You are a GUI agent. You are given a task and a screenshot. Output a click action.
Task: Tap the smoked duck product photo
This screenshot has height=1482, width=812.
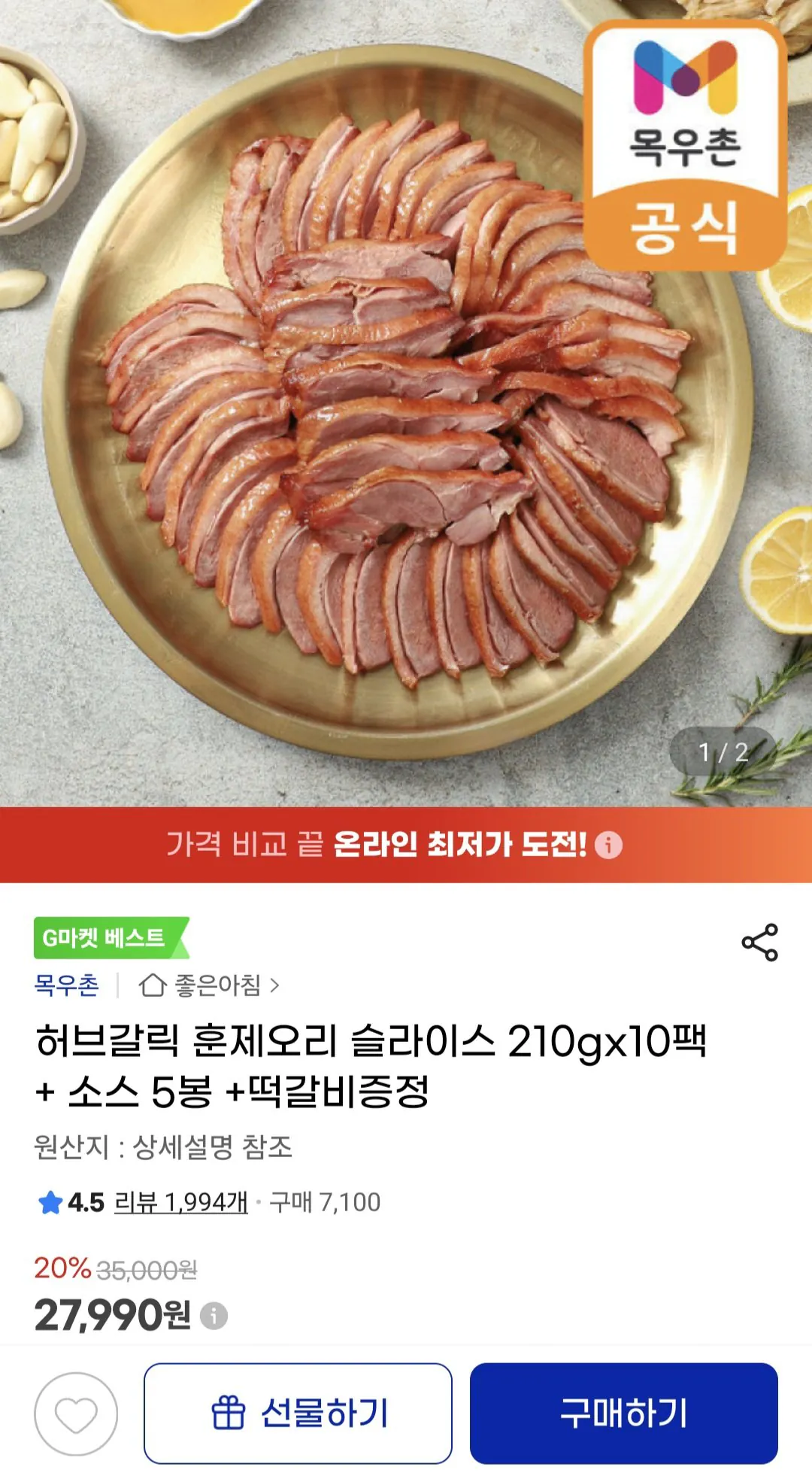tap(391, 406)
